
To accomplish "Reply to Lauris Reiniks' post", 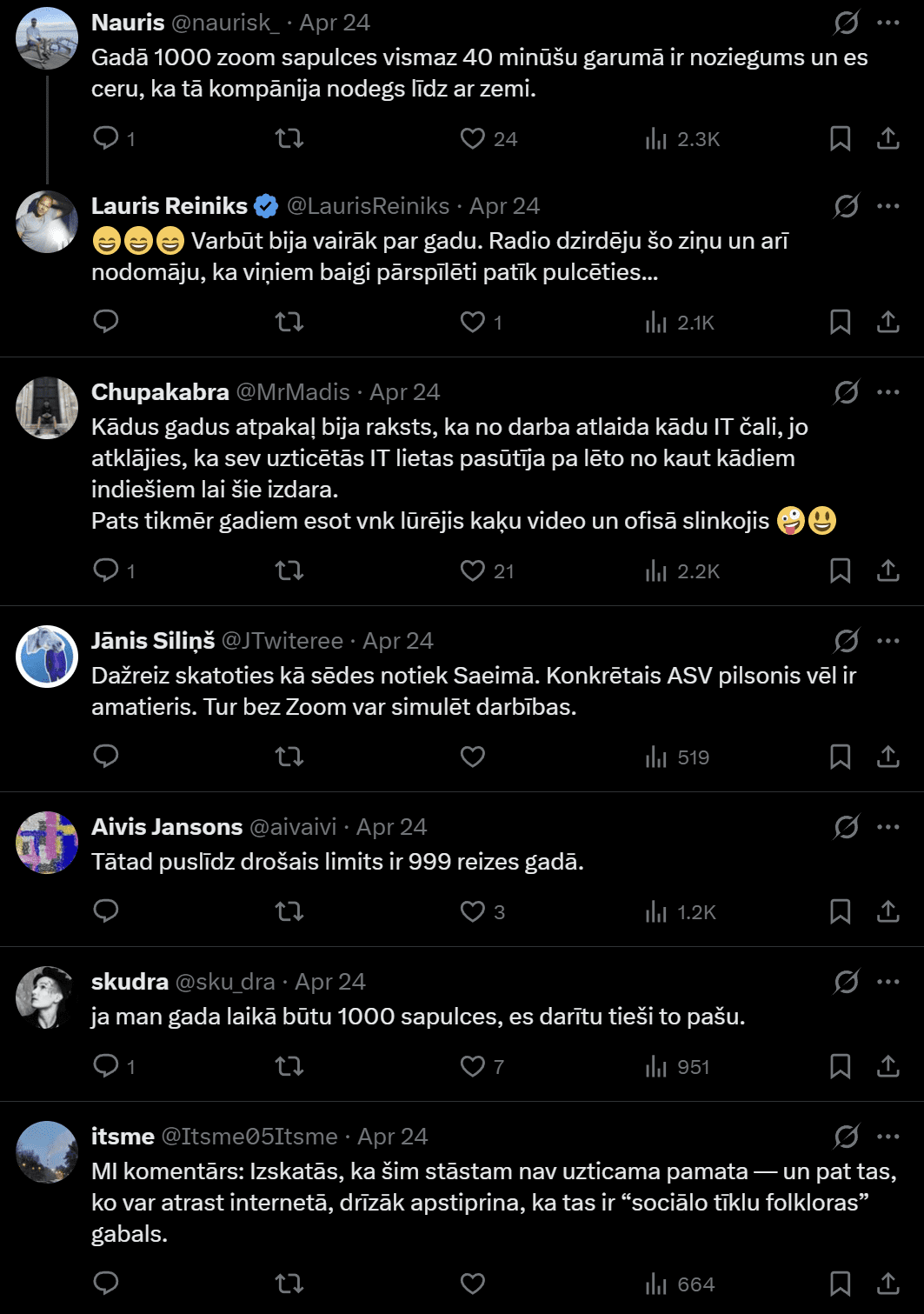I will [106, 322].
